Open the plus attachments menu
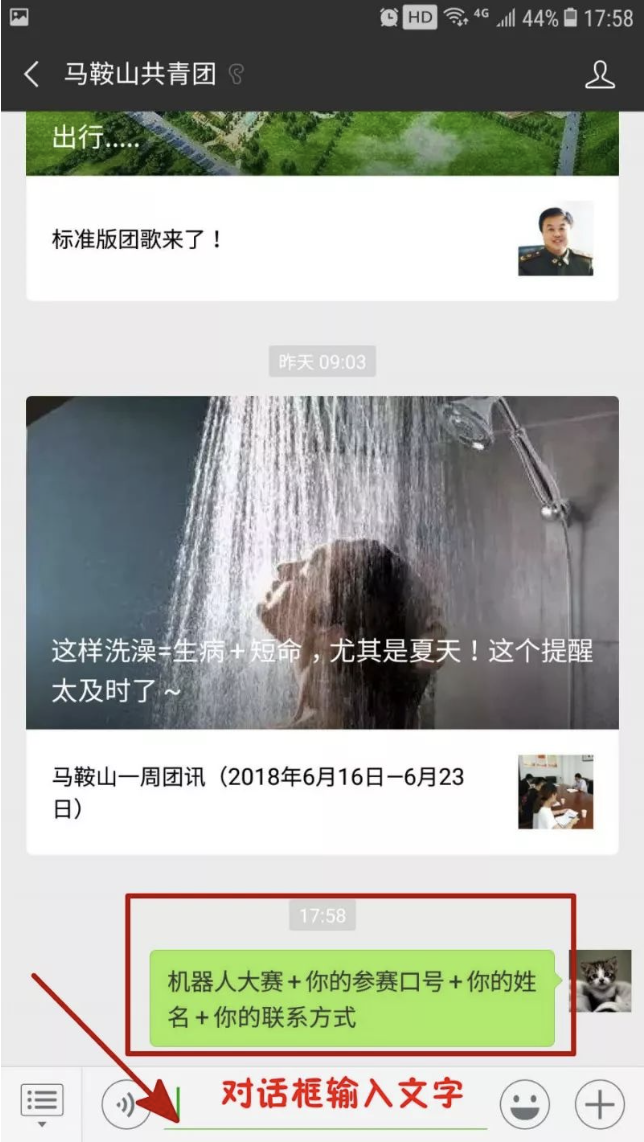644x1142 pixels. (599, 1104)
